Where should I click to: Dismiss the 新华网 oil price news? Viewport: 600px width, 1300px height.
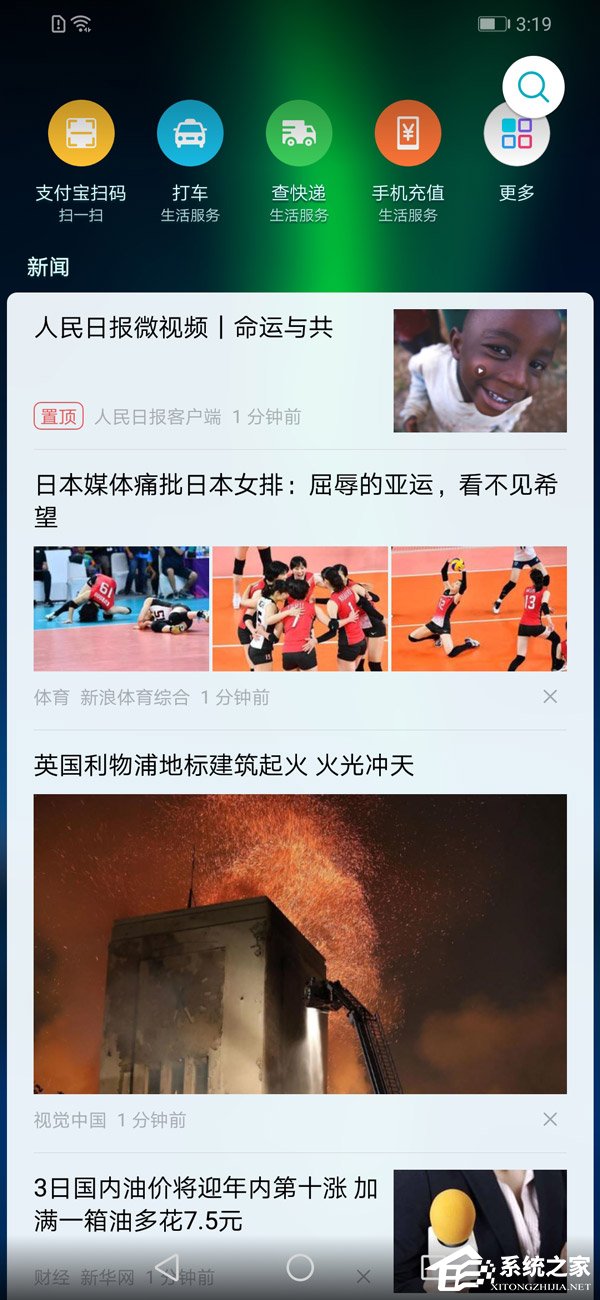click(x=363, y=1276)
